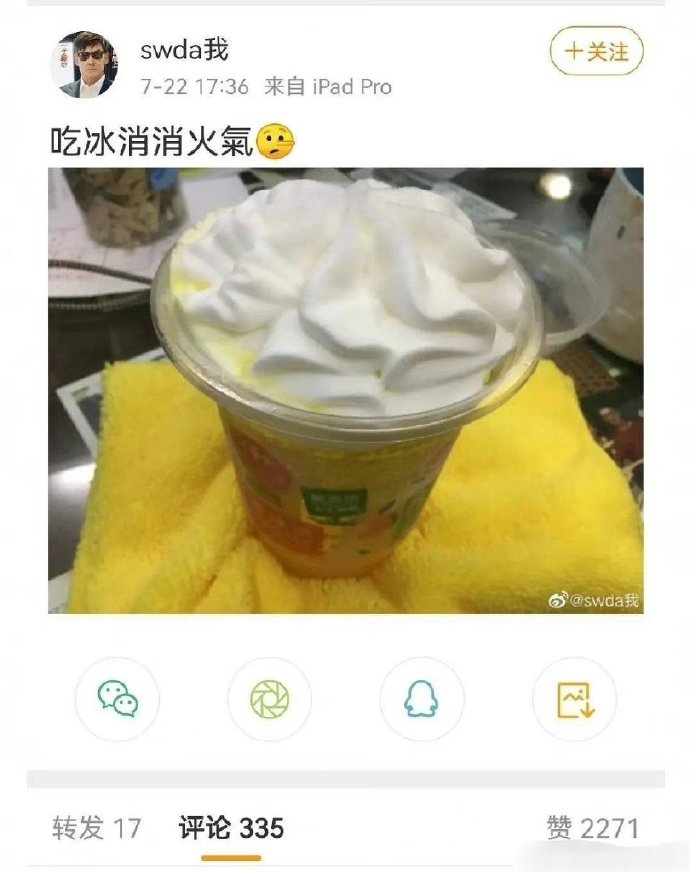690x872 pixels.
Task: Open the iced drink photo
Action: pyautogui.click(x=346, y=390)
